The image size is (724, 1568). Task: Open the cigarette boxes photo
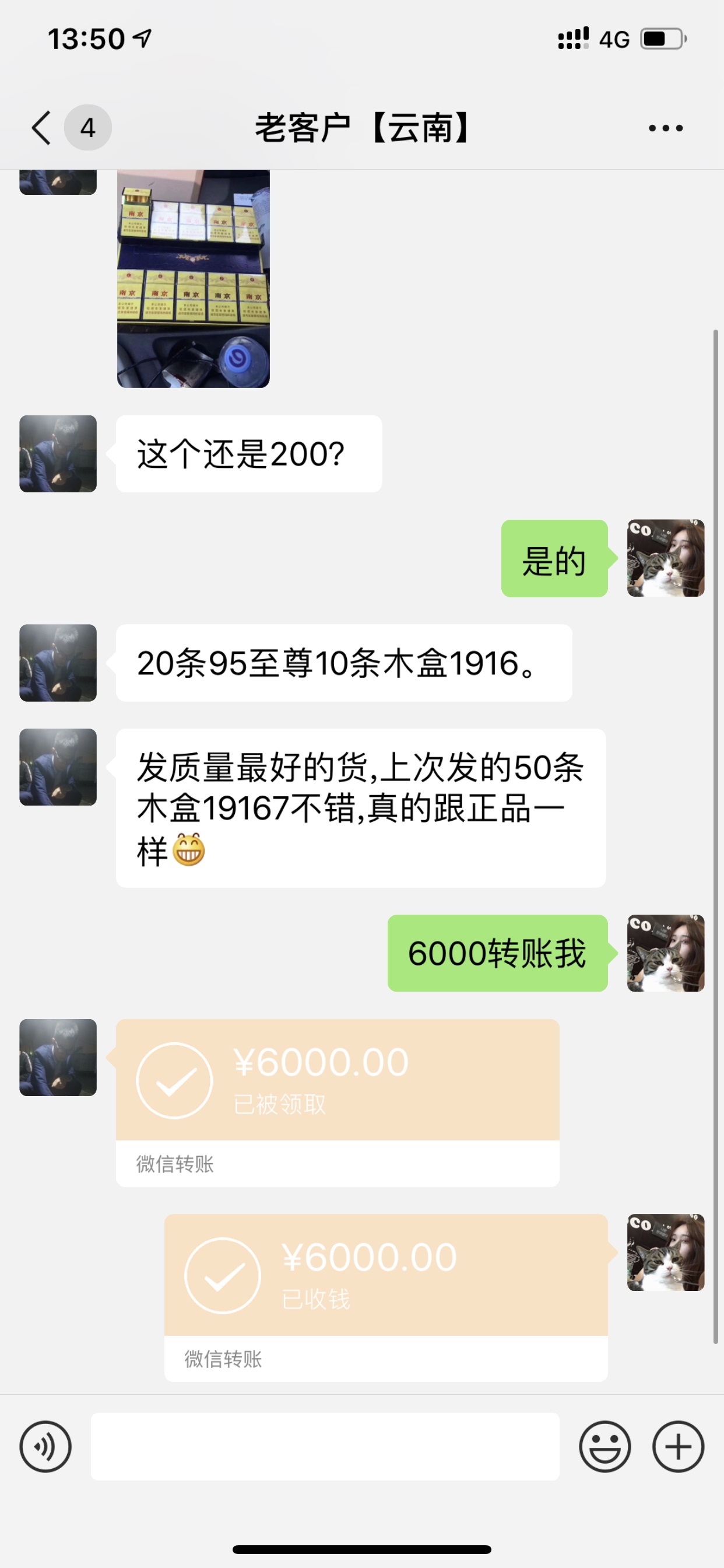point(193,278)
